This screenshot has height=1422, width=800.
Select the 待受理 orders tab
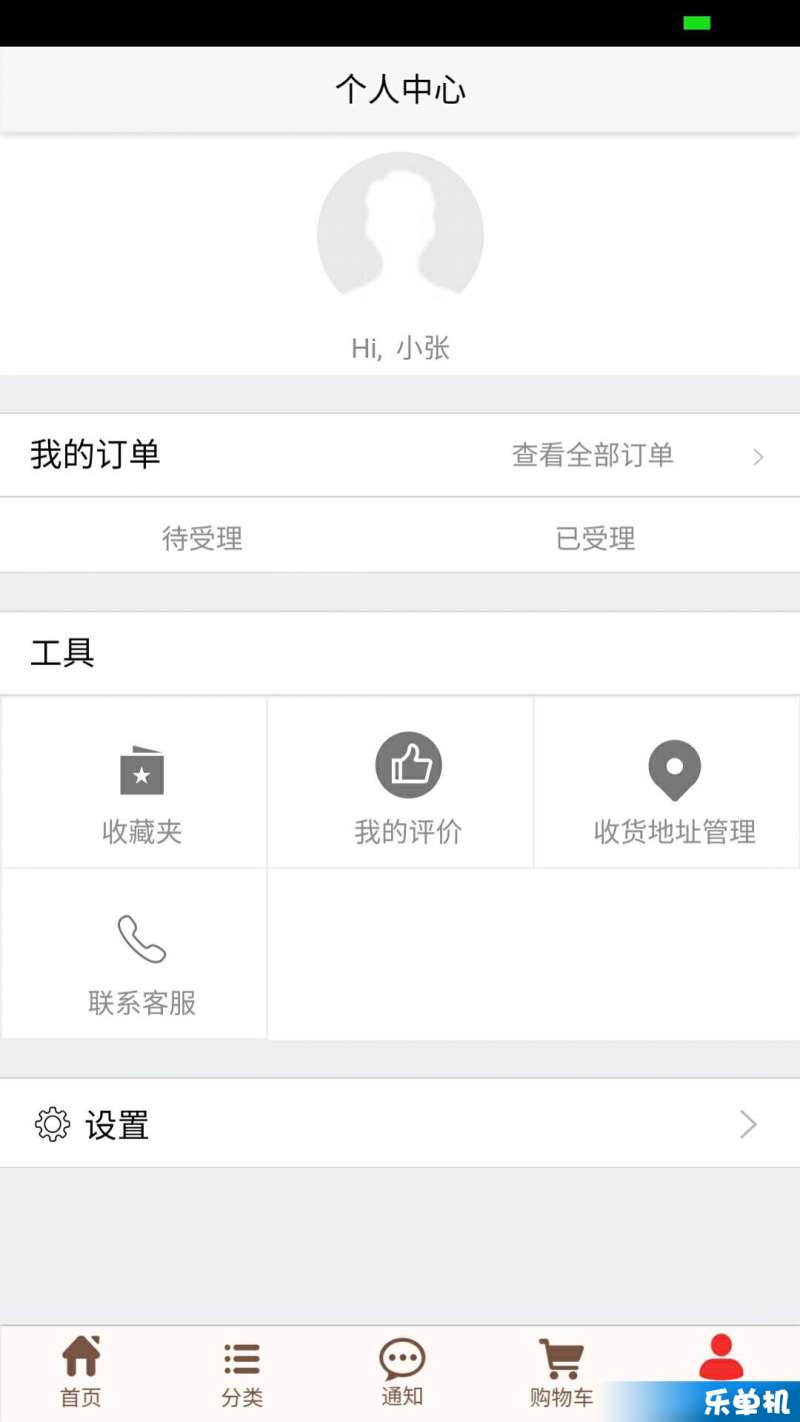point(202,539)
